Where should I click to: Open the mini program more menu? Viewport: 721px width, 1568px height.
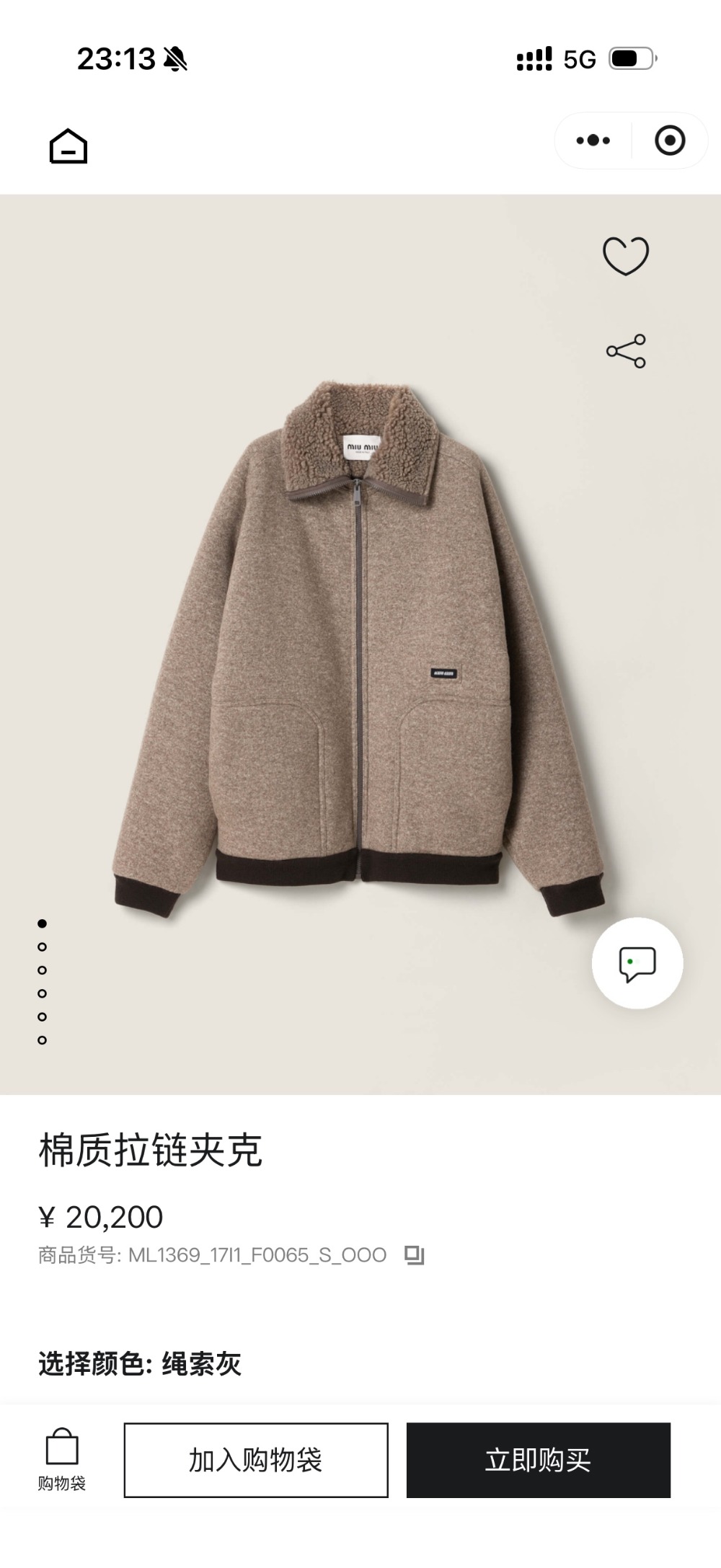593,141
